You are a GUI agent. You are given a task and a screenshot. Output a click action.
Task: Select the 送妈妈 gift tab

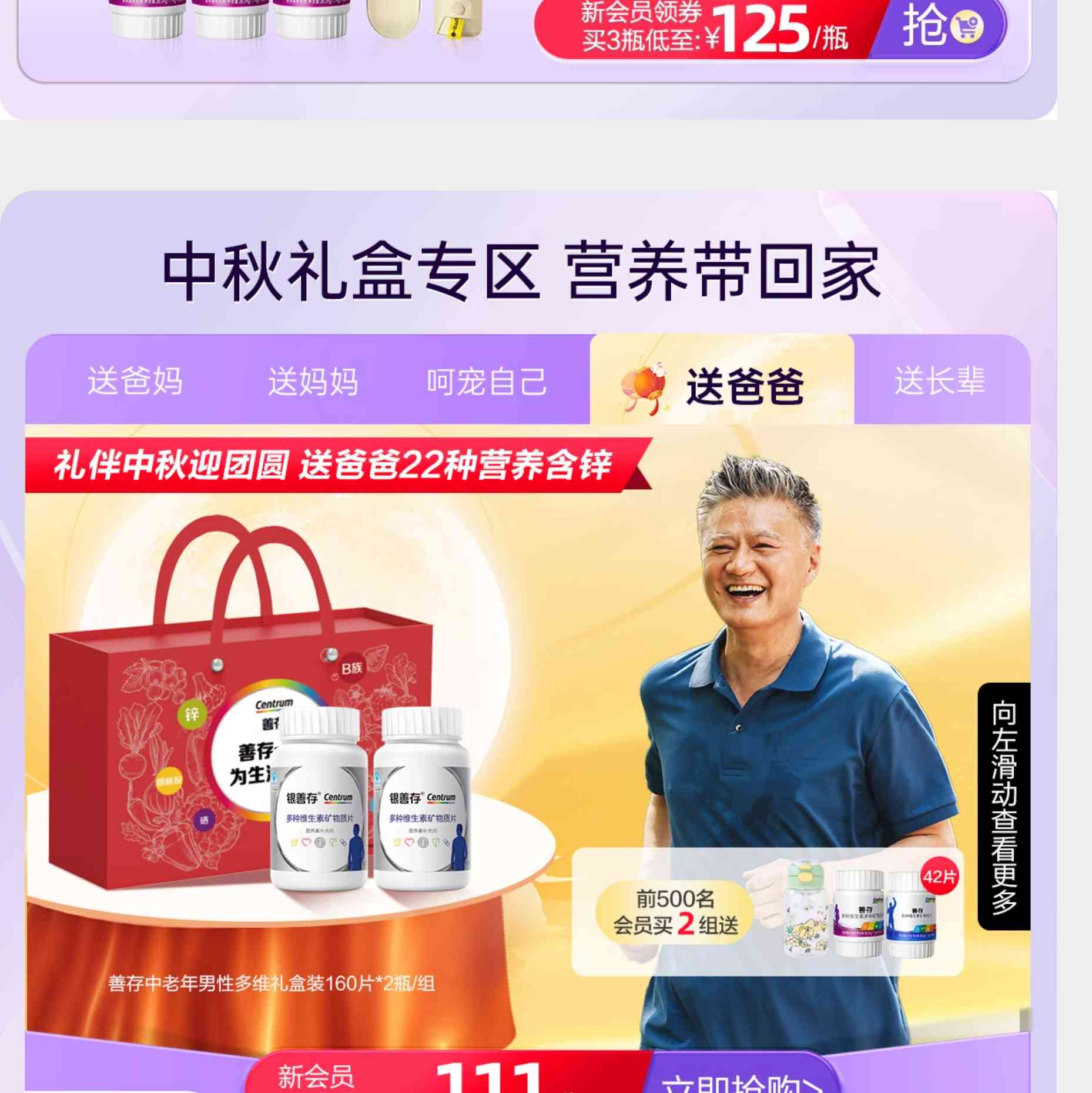[313, 381]
